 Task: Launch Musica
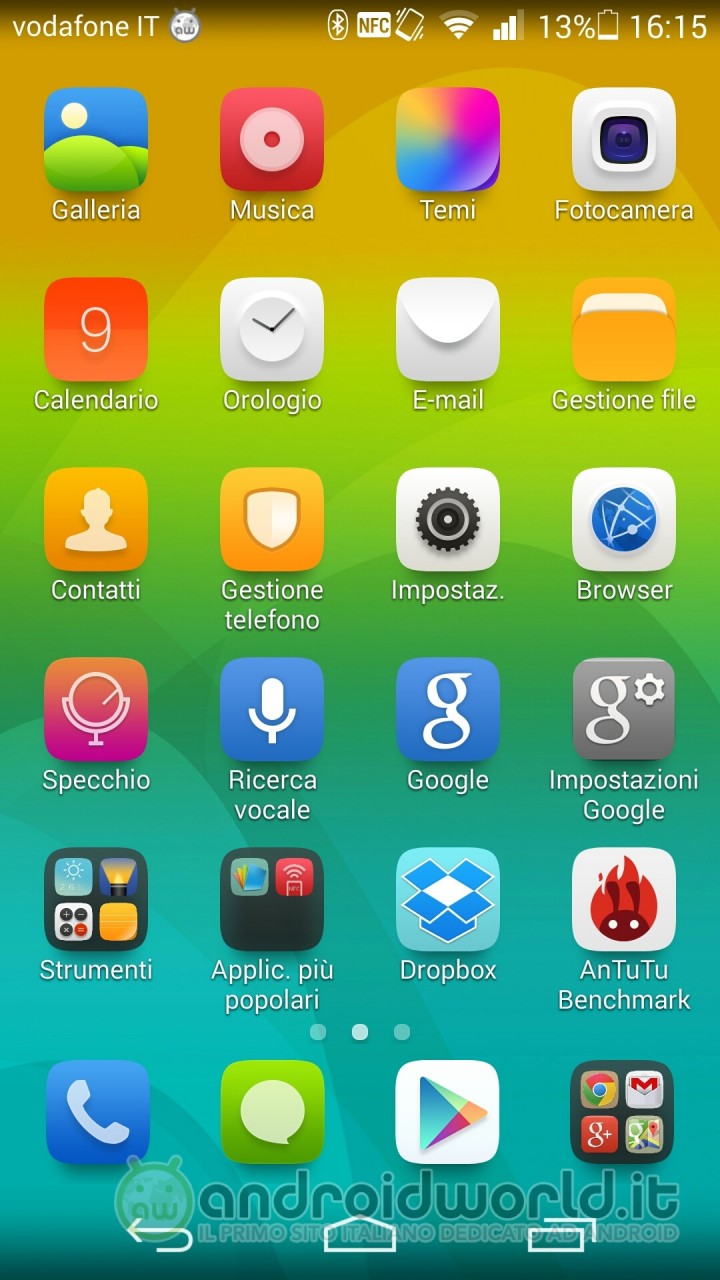(x=271, y=140)
